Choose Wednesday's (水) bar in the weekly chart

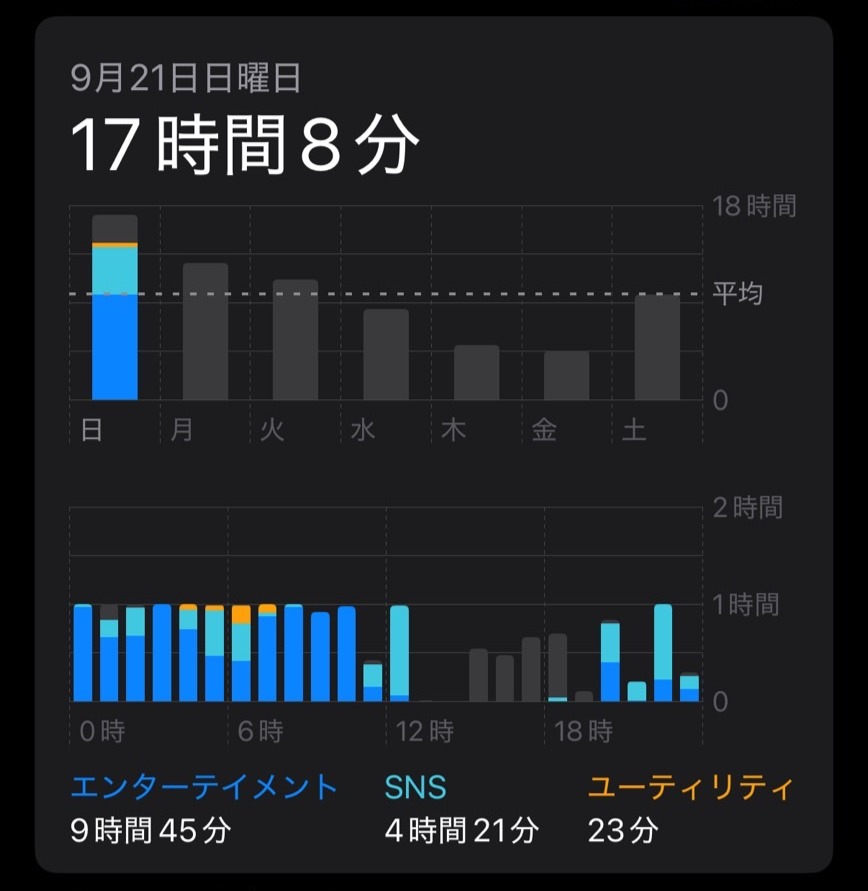pyautogui.click(x=386, y=355)
